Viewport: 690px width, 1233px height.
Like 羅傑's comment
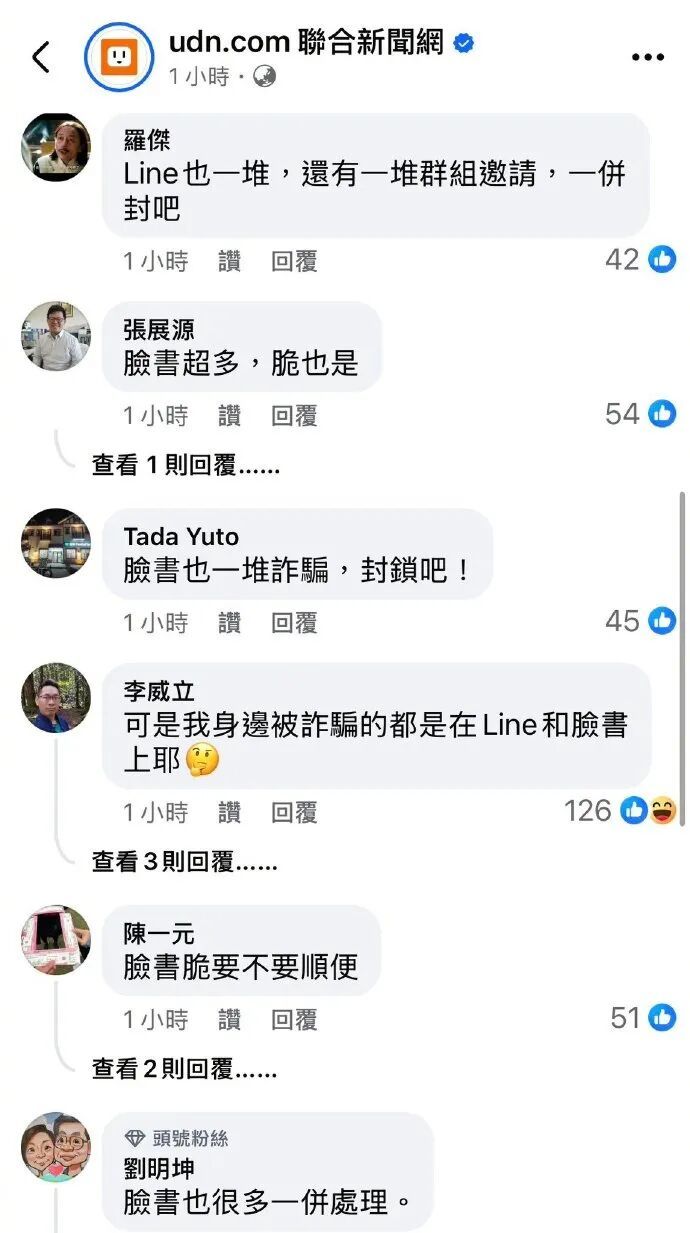point(230,261)
